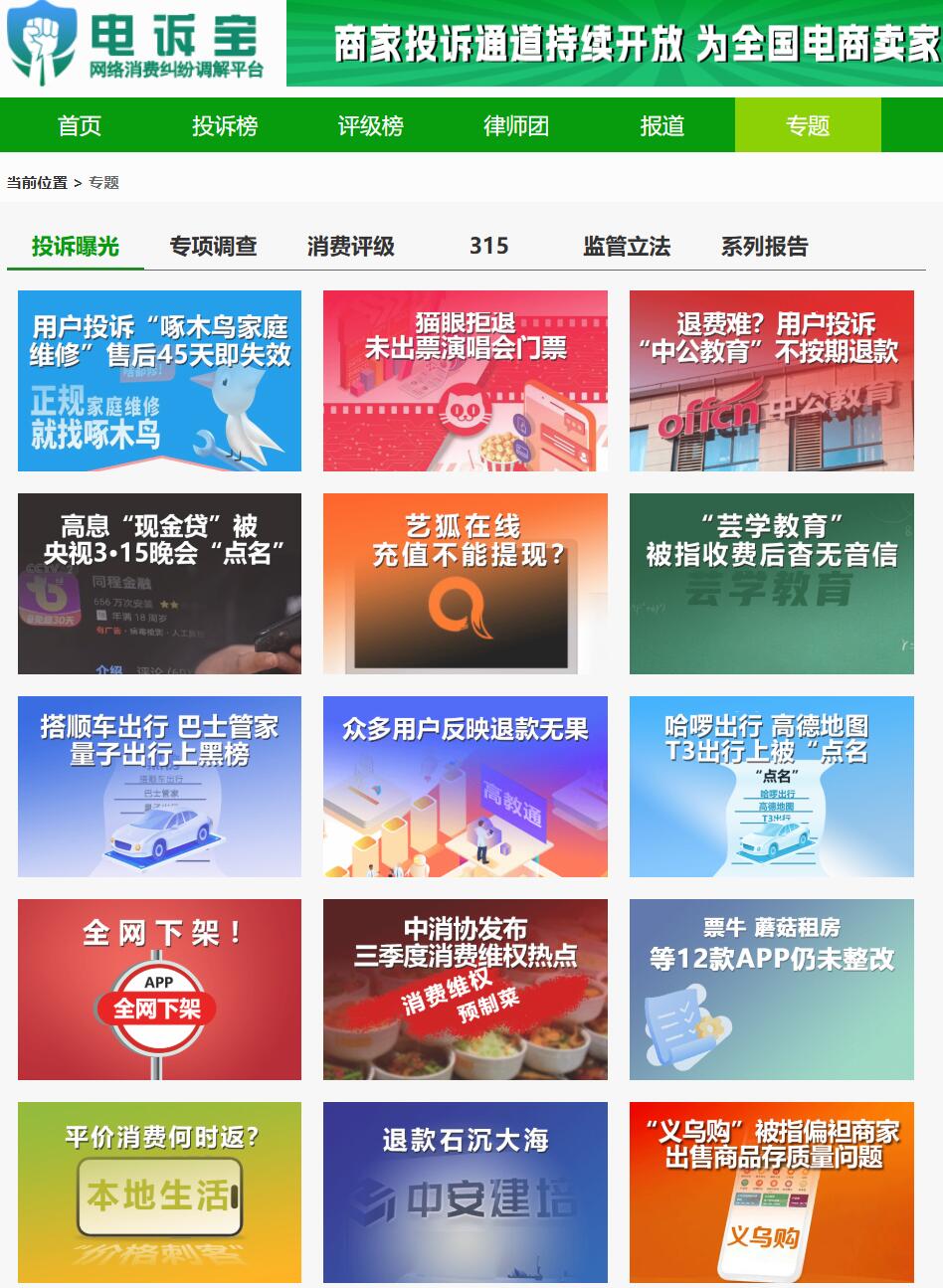Screen dimensions: 943x1288
Task: Open the 消费评级 tab
Action: point(350,246)
